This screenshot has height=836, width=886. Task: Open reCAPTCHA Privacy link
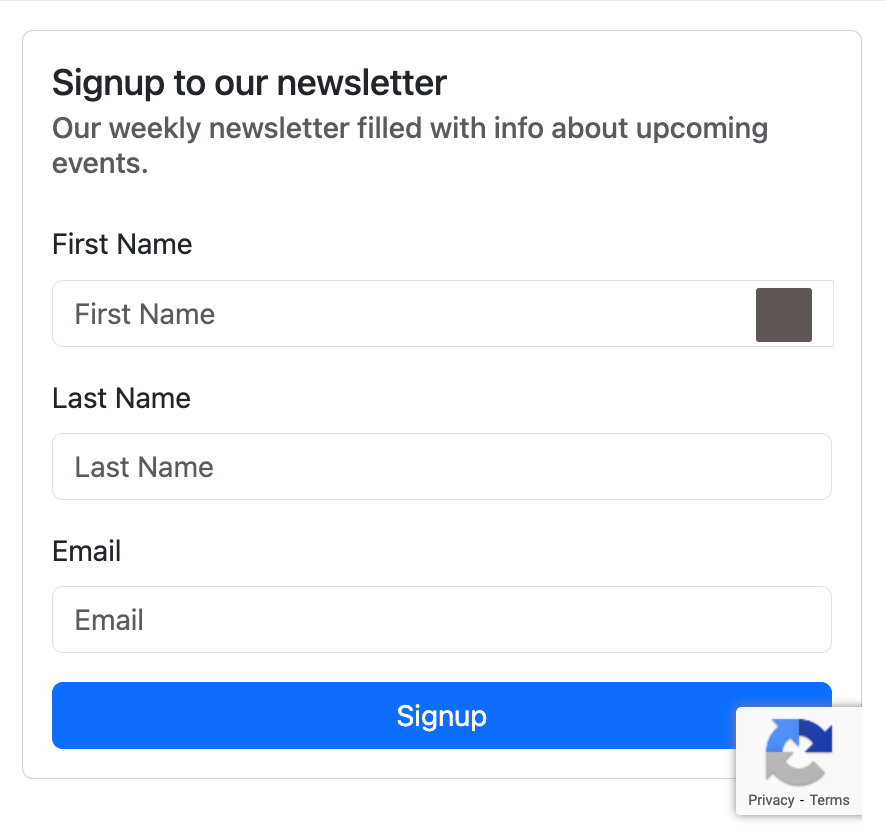(771, 800)
